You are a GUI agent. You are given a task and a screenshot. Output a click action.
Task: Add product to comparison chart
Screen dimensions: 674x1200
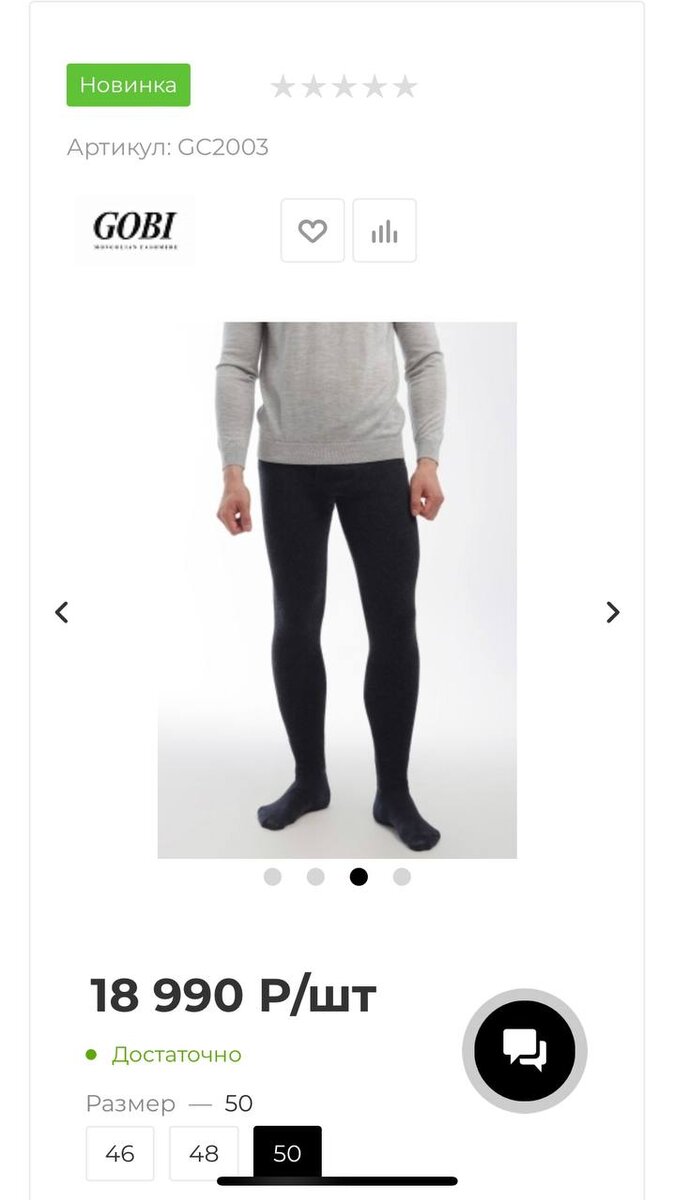(x=384, y=231)
